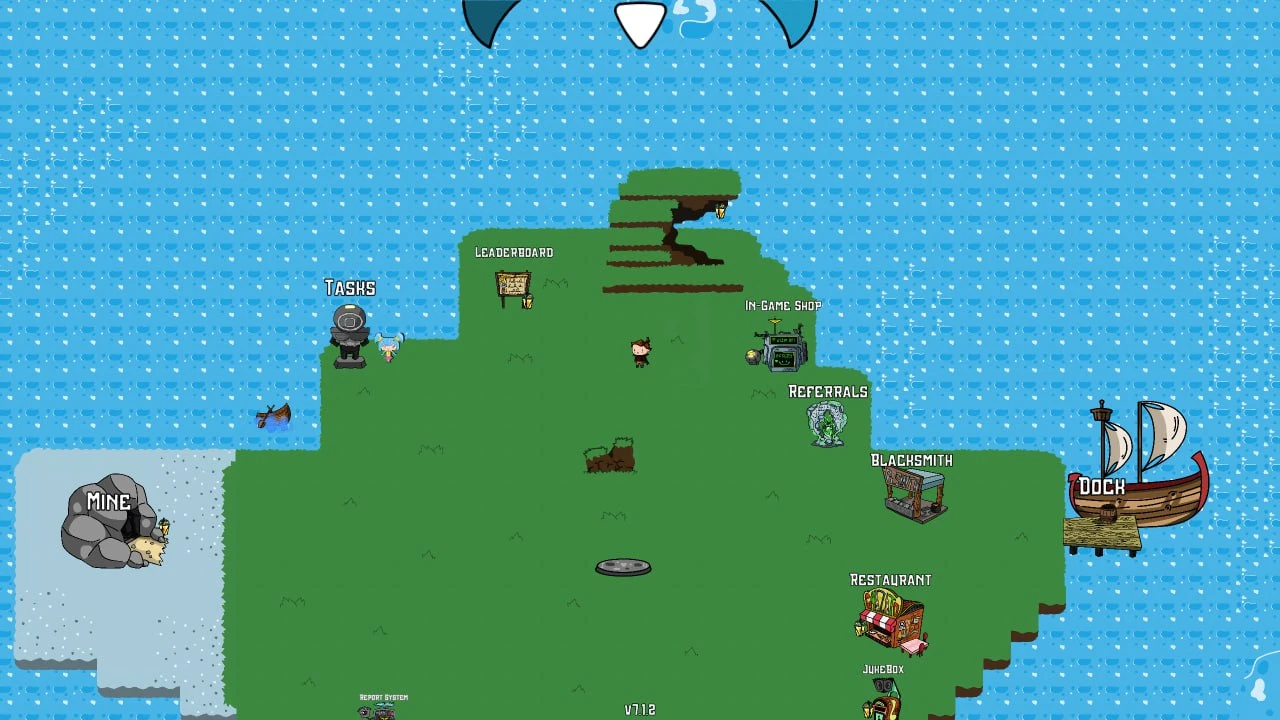
Task: Open the Tasks statue
Action: point(349,335)
